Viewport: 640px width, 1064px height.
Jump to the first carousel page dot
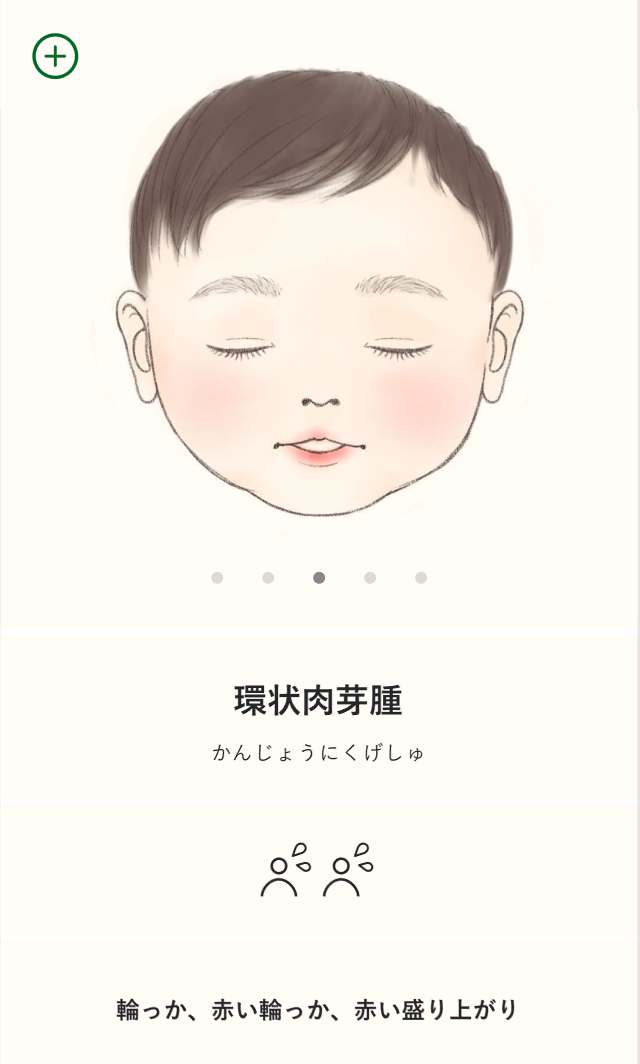coord(217,577)
